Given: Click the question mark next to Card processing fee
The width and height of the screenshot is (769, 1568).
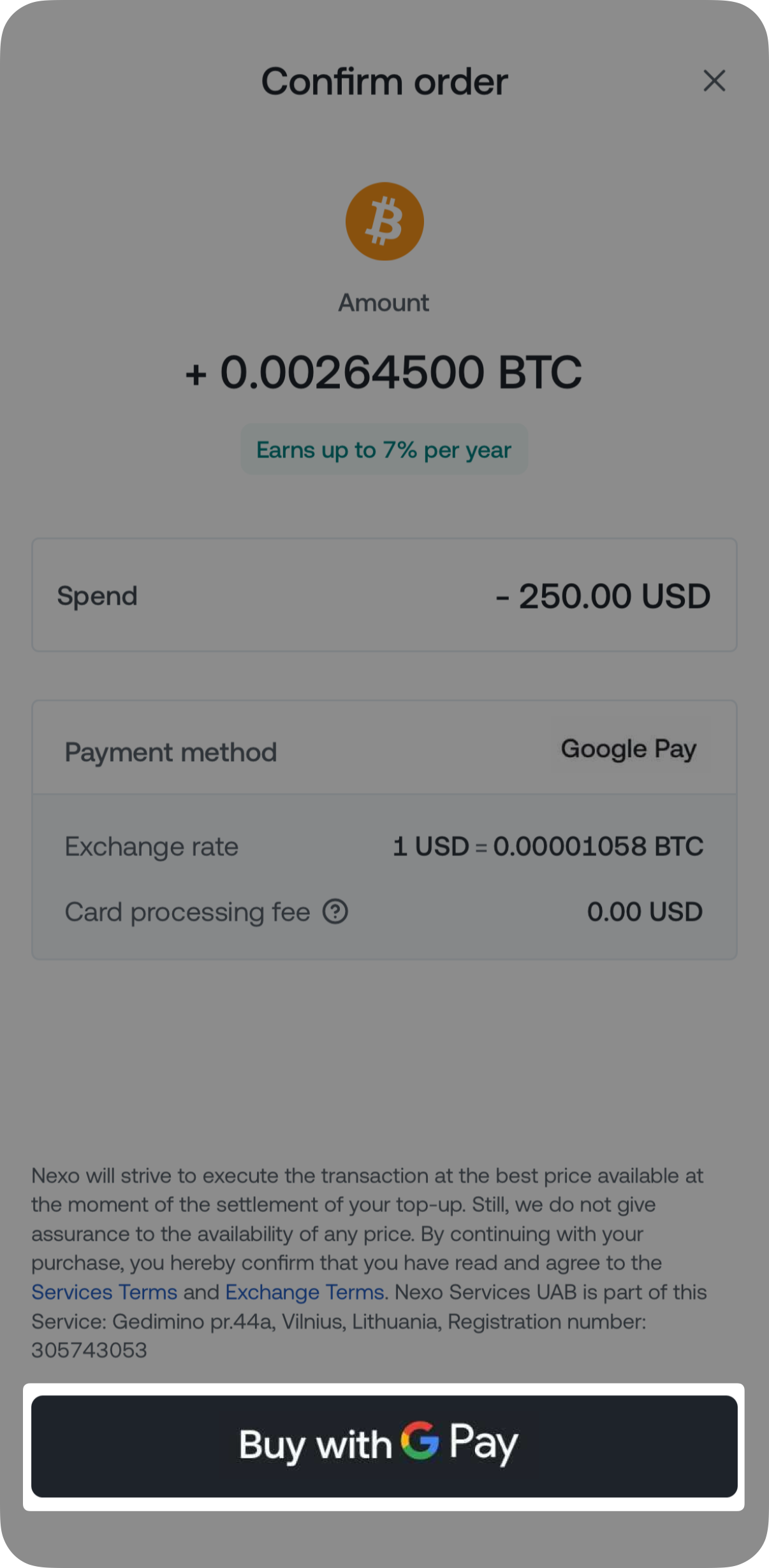Looking at the screenshot, I should [x=336, y=912].
